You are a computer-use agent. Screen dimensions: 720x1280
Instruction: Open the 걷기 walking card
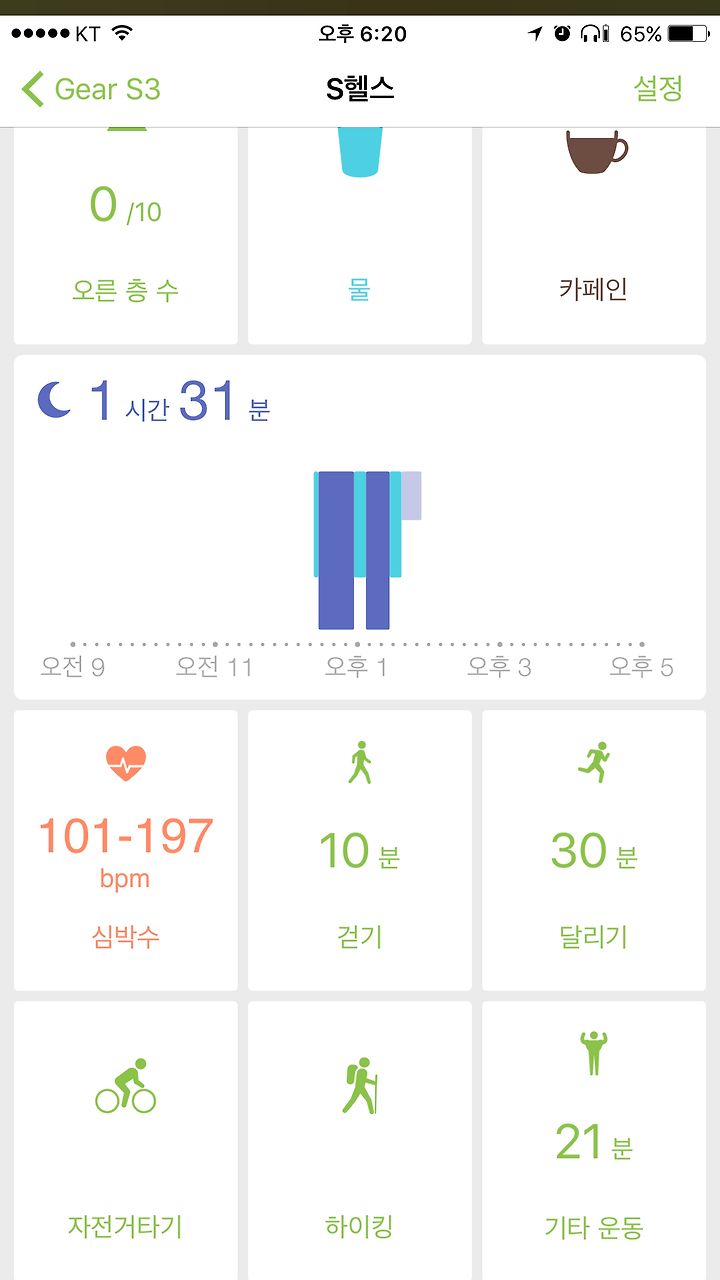coord(360,850)
